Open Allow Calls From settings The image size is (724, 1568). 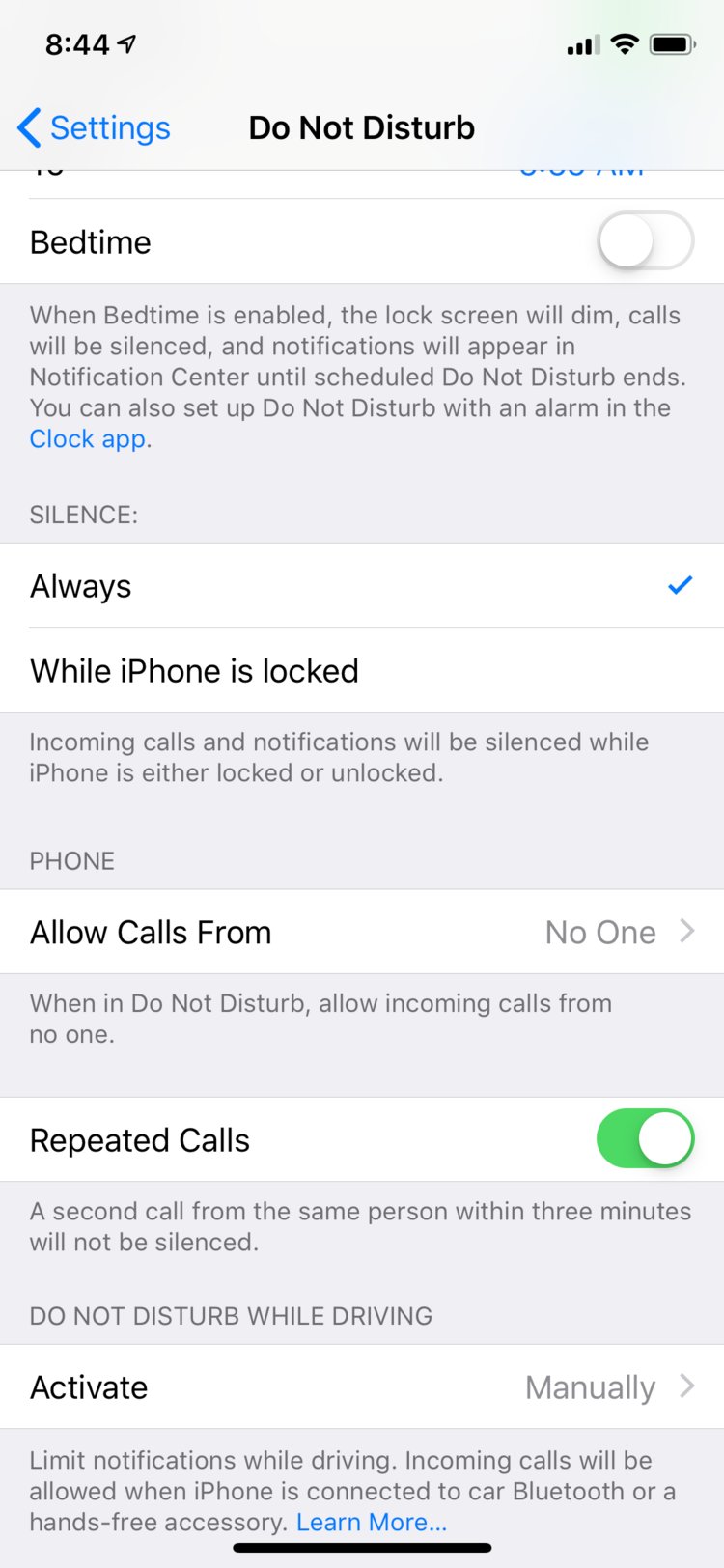point(362,932)
